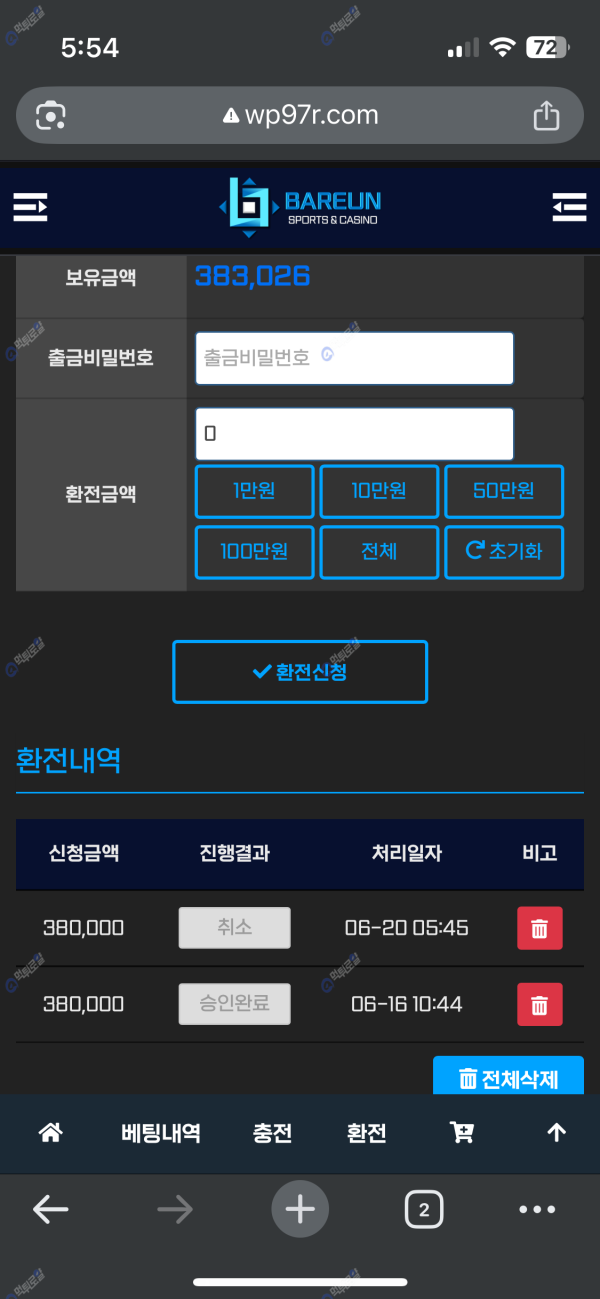Tap 전체삭제 to clear all history
Image resolution: width=600 pixels, height=1299 pixels.
pos(508,1078)
